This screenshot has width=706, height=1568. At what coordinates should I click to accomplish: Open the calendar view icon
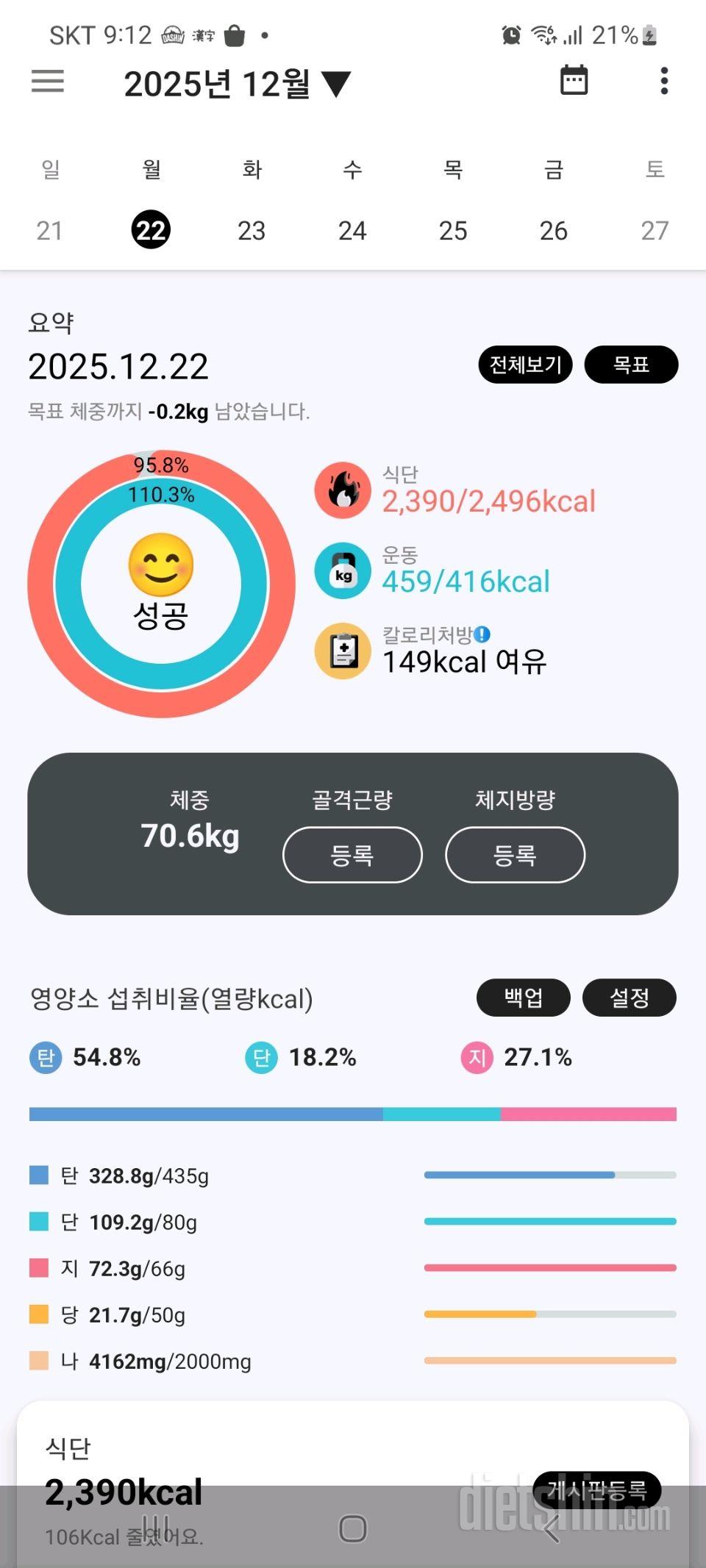(574, 80)
